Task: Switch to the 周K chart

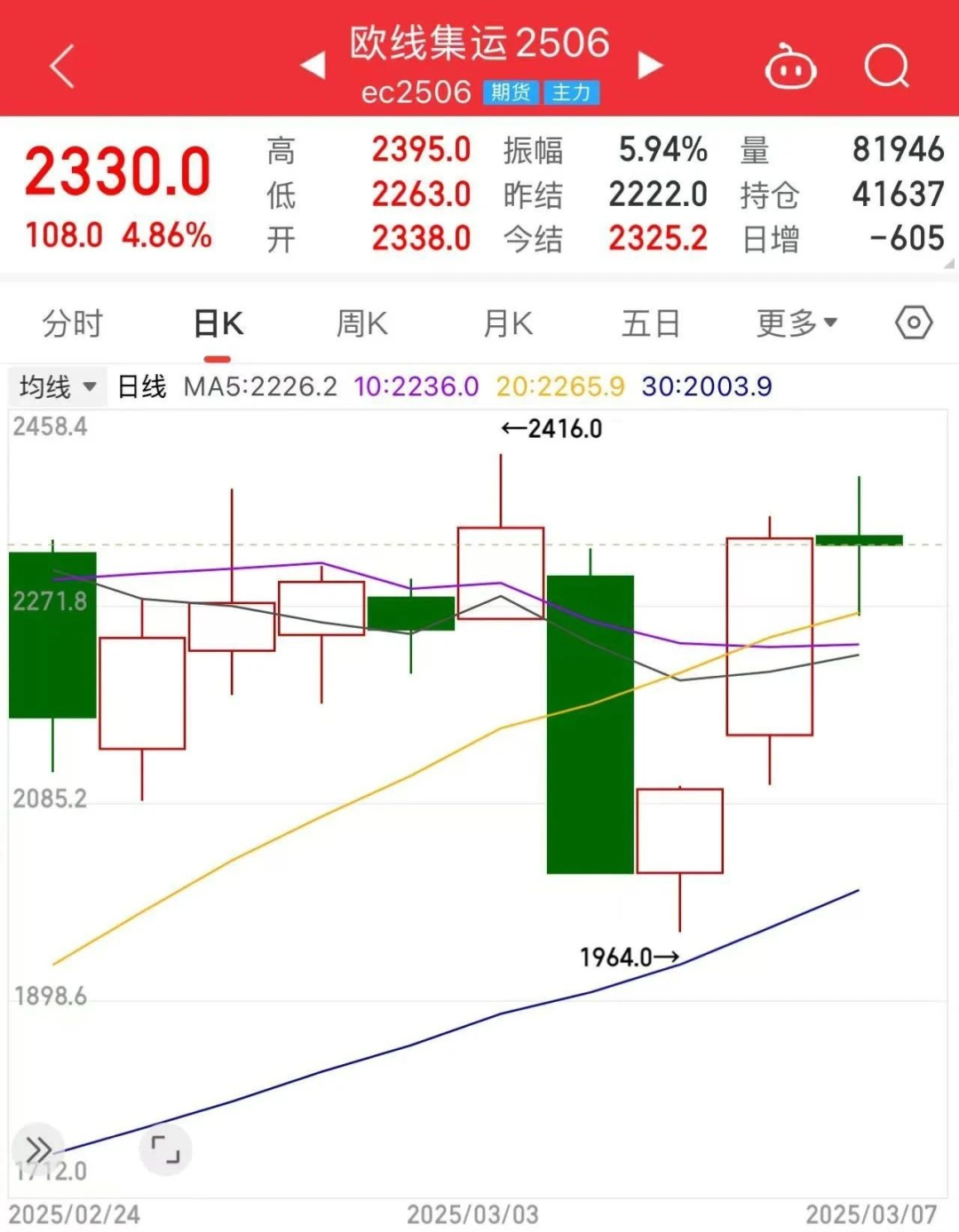Action: (362, 324)
